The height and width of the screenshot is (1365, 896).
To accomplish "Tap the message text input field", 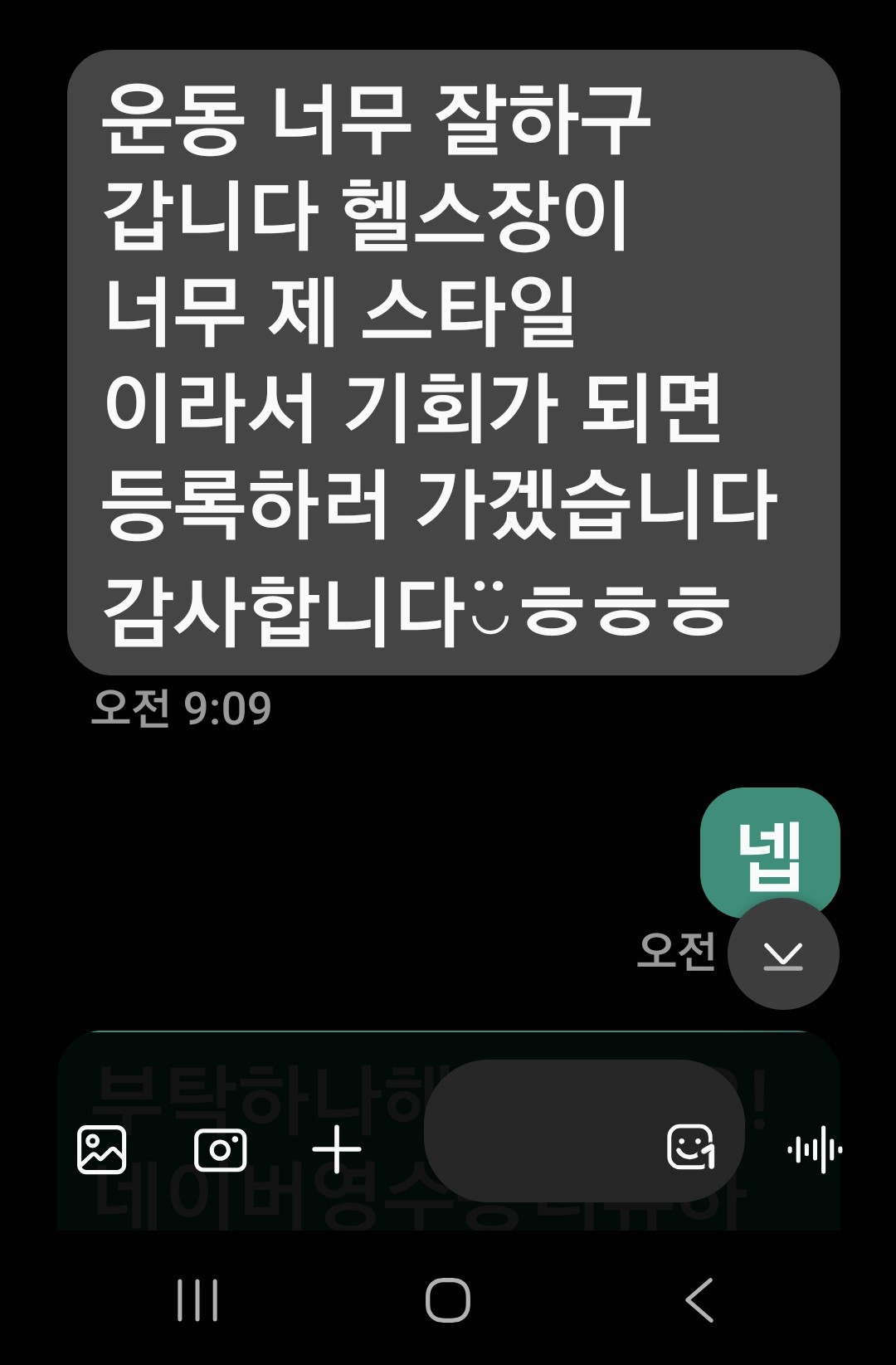I will [539, 1132].
